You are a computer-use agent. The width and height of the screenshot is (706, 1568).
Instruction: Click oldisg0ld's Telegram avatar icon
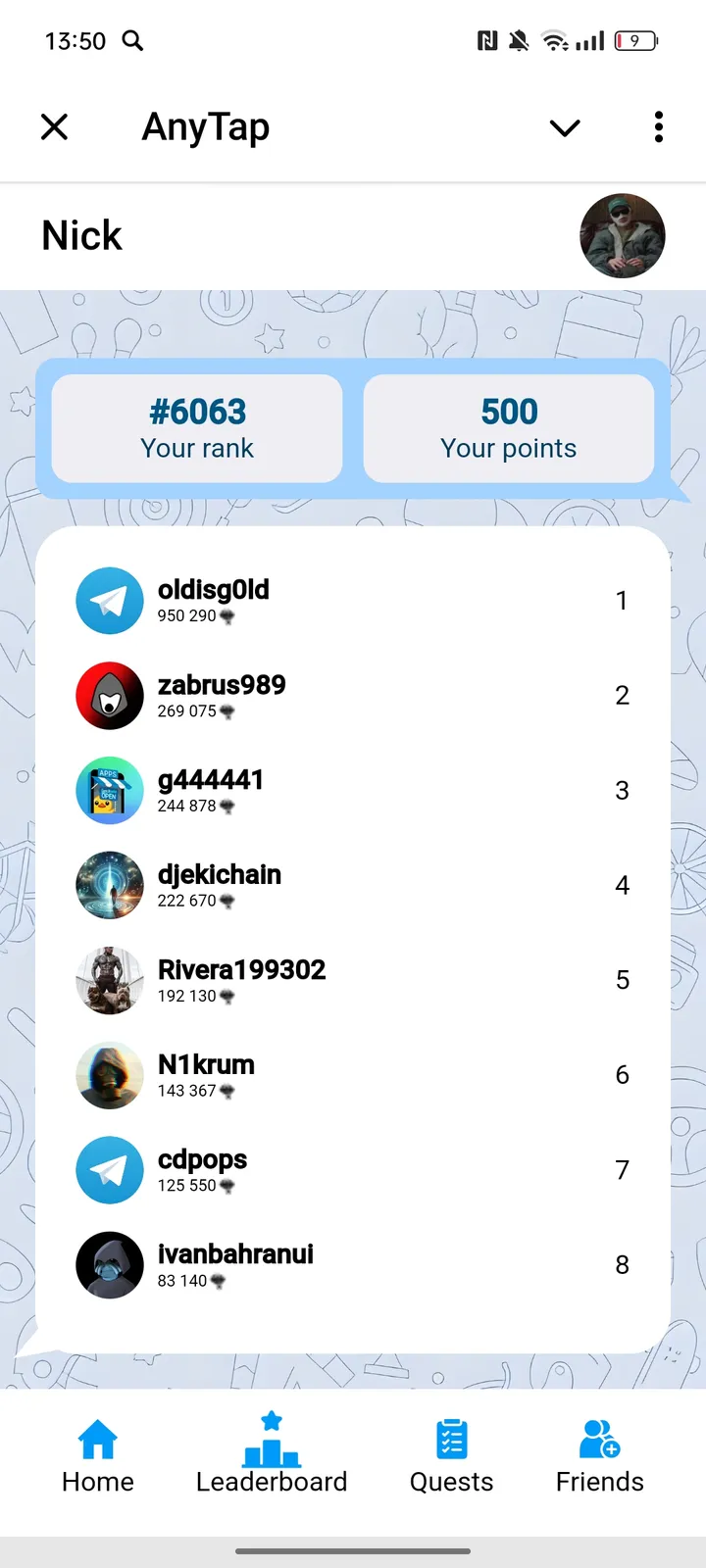pos(109,600)
